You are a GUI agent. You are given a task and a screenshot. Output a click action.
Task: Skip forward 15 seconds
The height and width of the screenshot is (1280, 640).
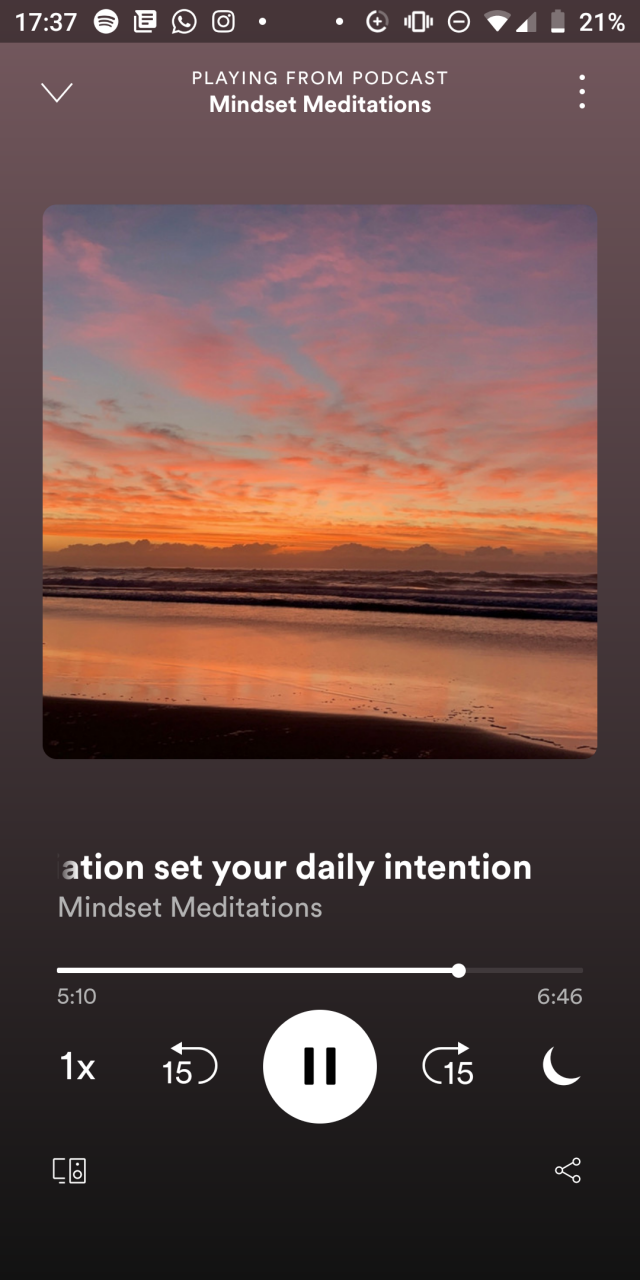[448, 1065]
